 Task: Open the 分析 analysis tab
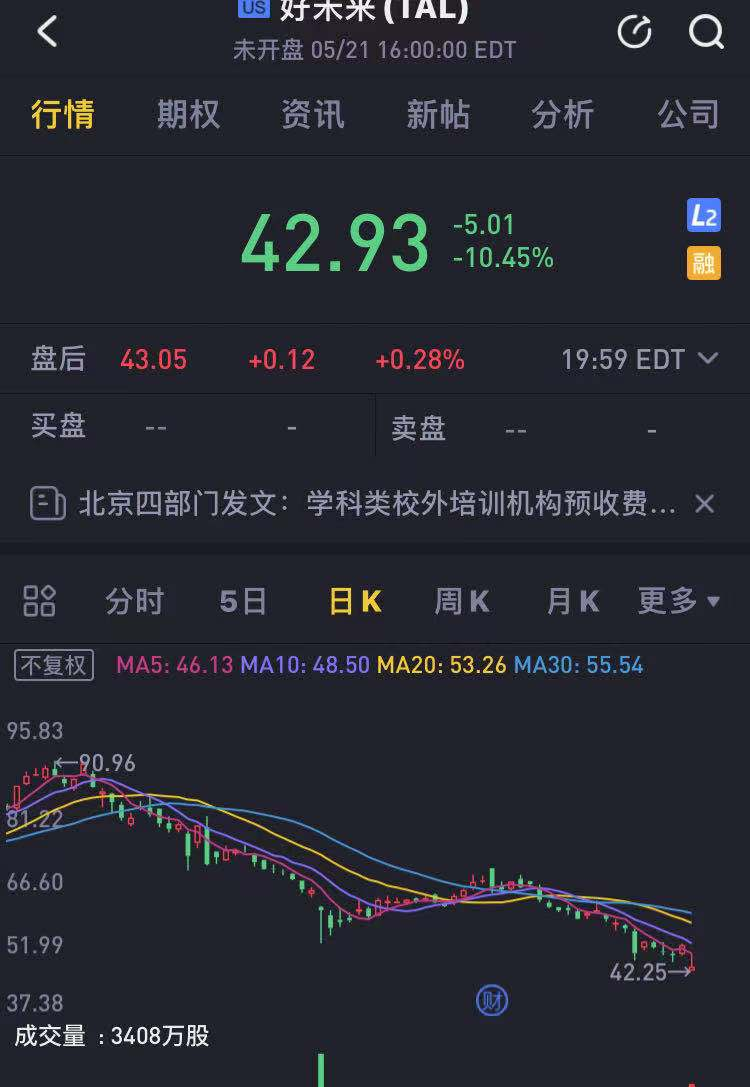(x=563, y=114)
